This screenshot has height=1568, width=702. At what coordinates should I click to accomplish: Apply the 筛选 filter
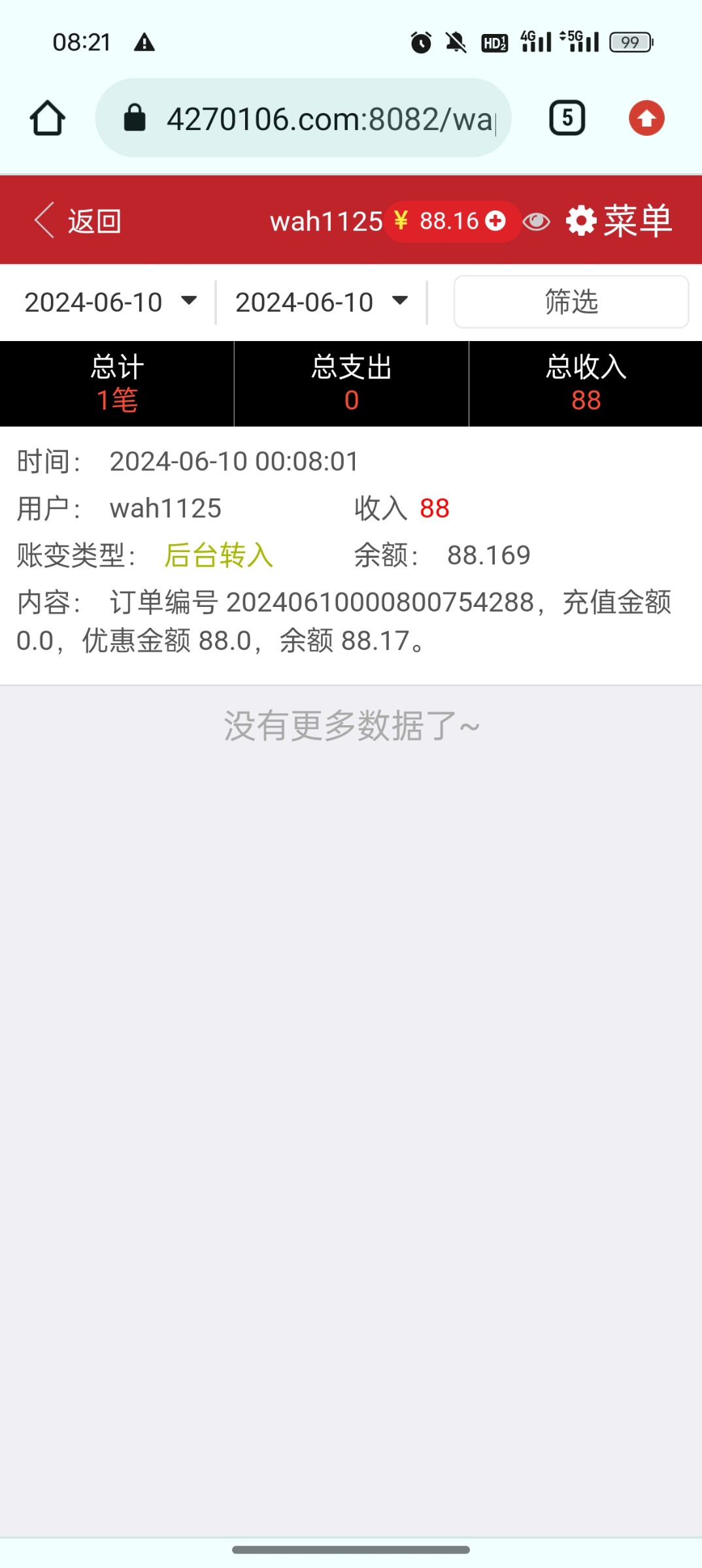(571, 302)
